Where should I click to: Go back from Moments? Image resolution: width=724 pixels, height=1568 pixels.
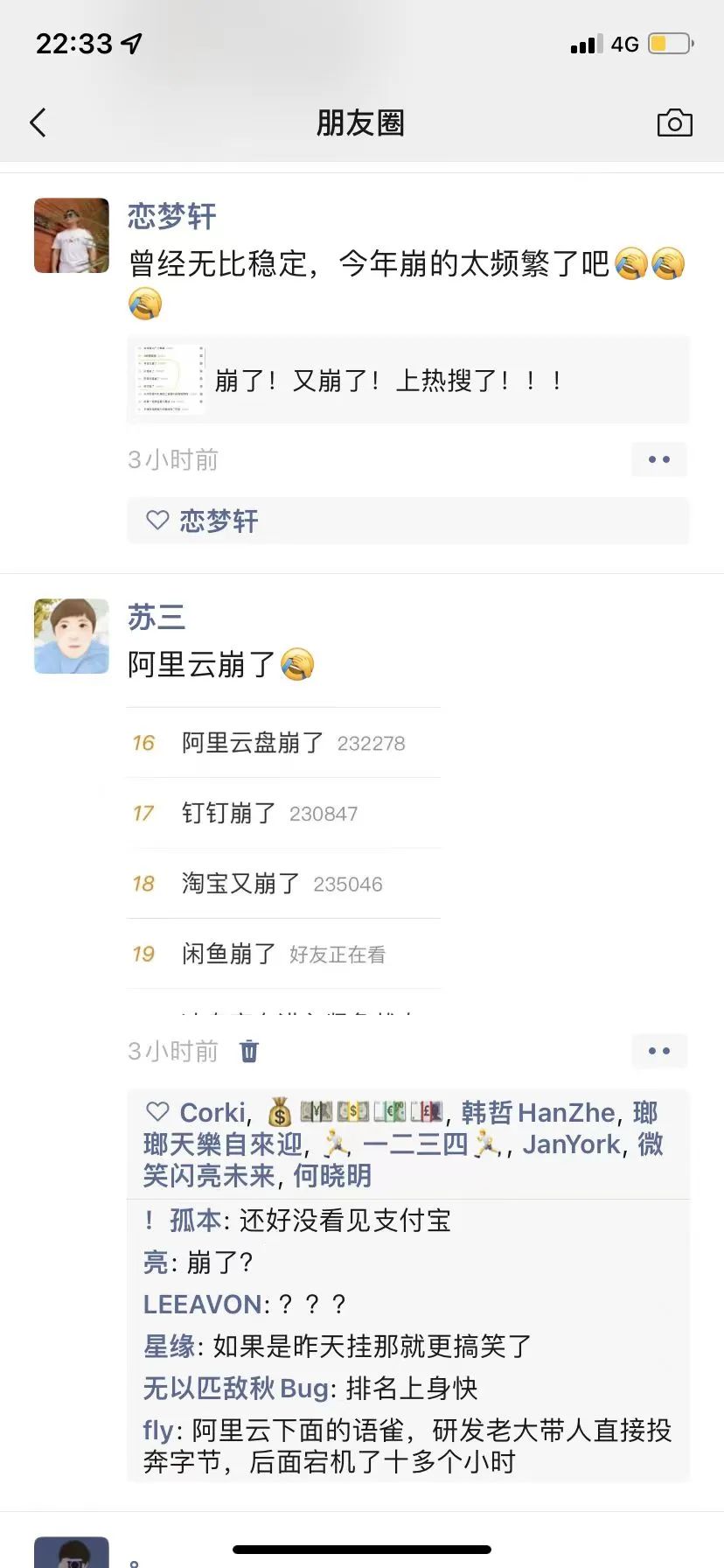coord(38,123)
